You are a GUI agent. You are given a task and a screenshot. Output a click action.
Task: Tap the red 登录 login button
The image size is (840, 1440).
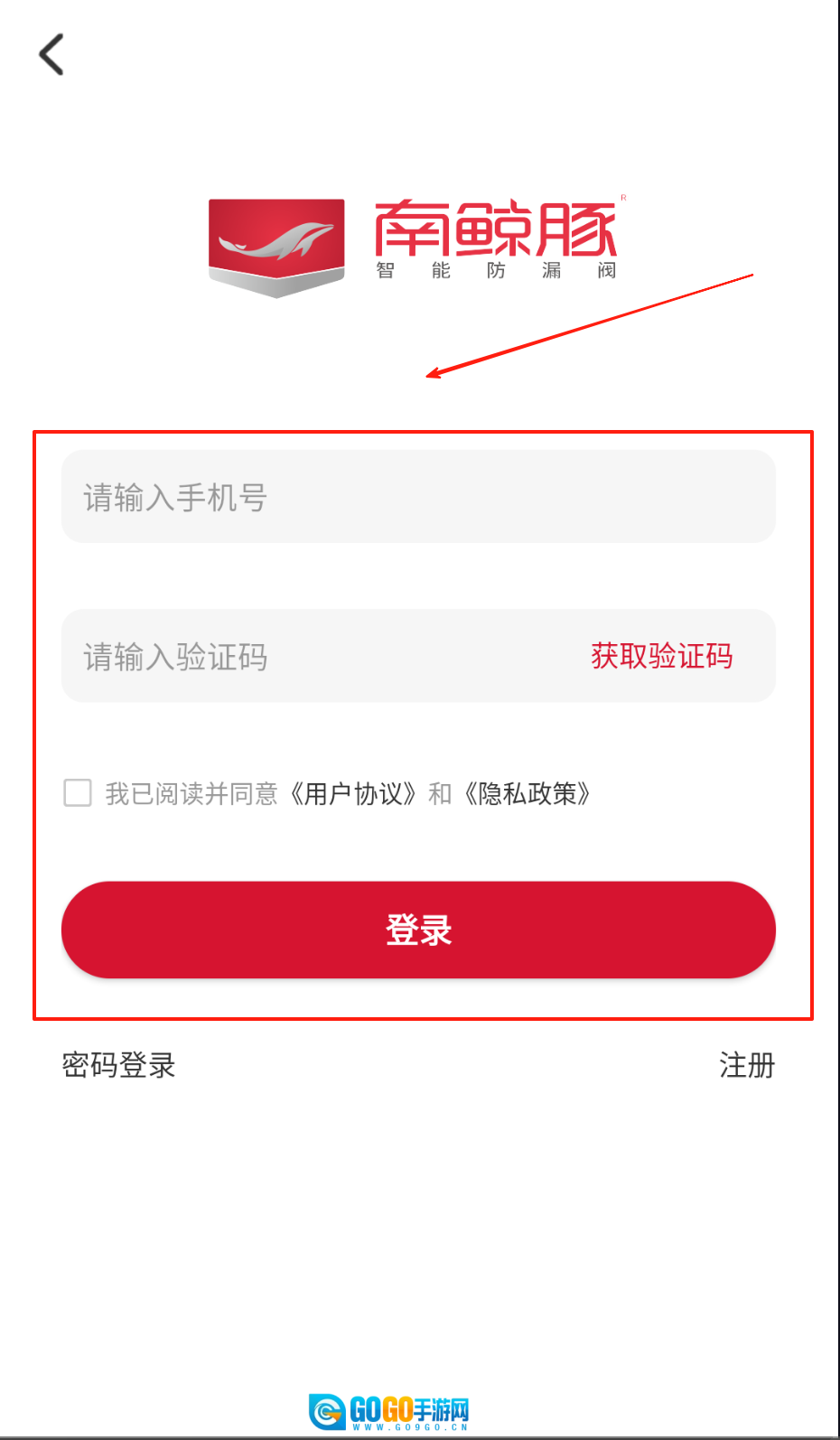click(418, 930)
